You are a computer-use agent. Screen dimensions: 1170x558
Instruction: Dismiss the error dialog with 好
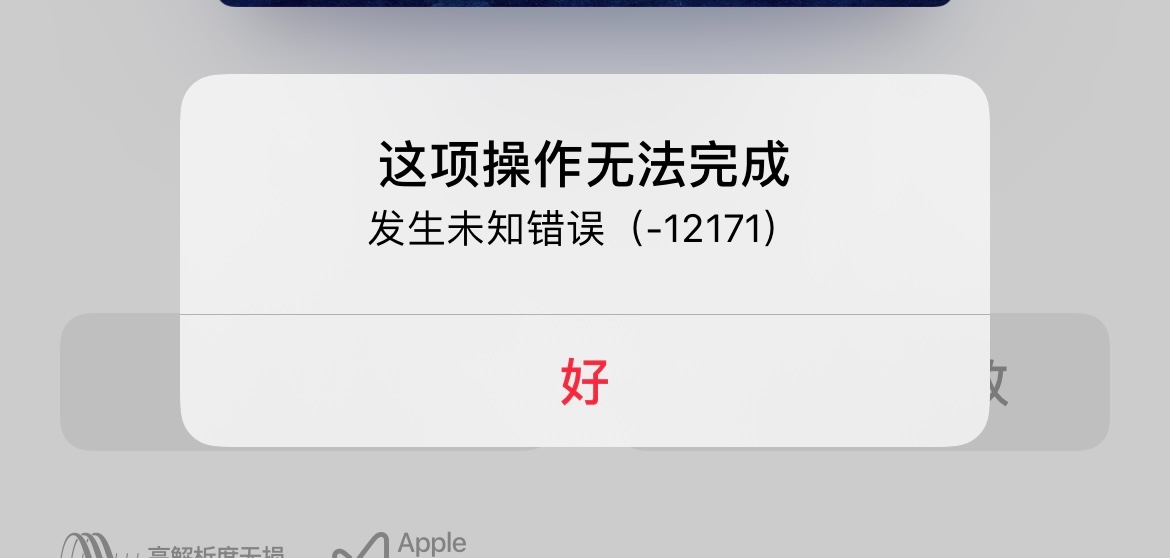pyautogui.click(x=584, y=381)
